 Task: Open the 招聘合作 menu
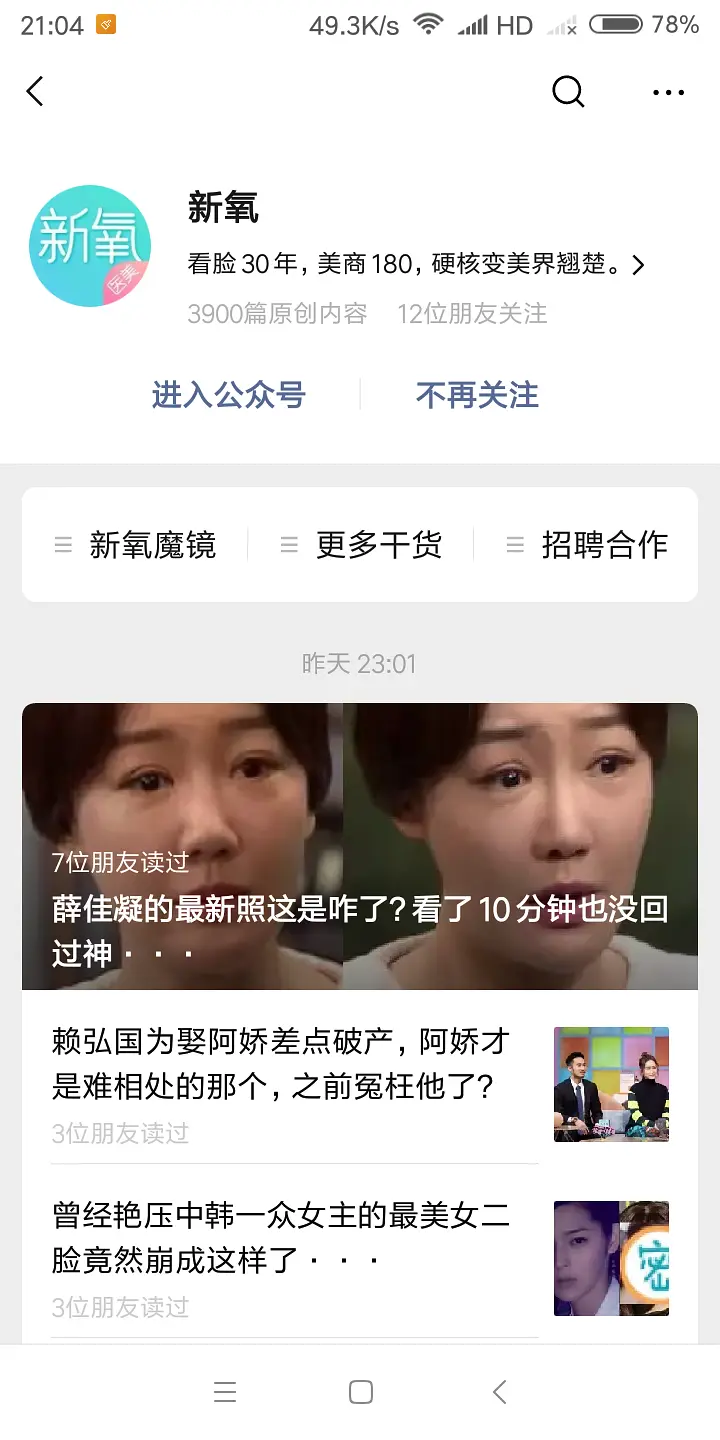[x=587, y=545]
